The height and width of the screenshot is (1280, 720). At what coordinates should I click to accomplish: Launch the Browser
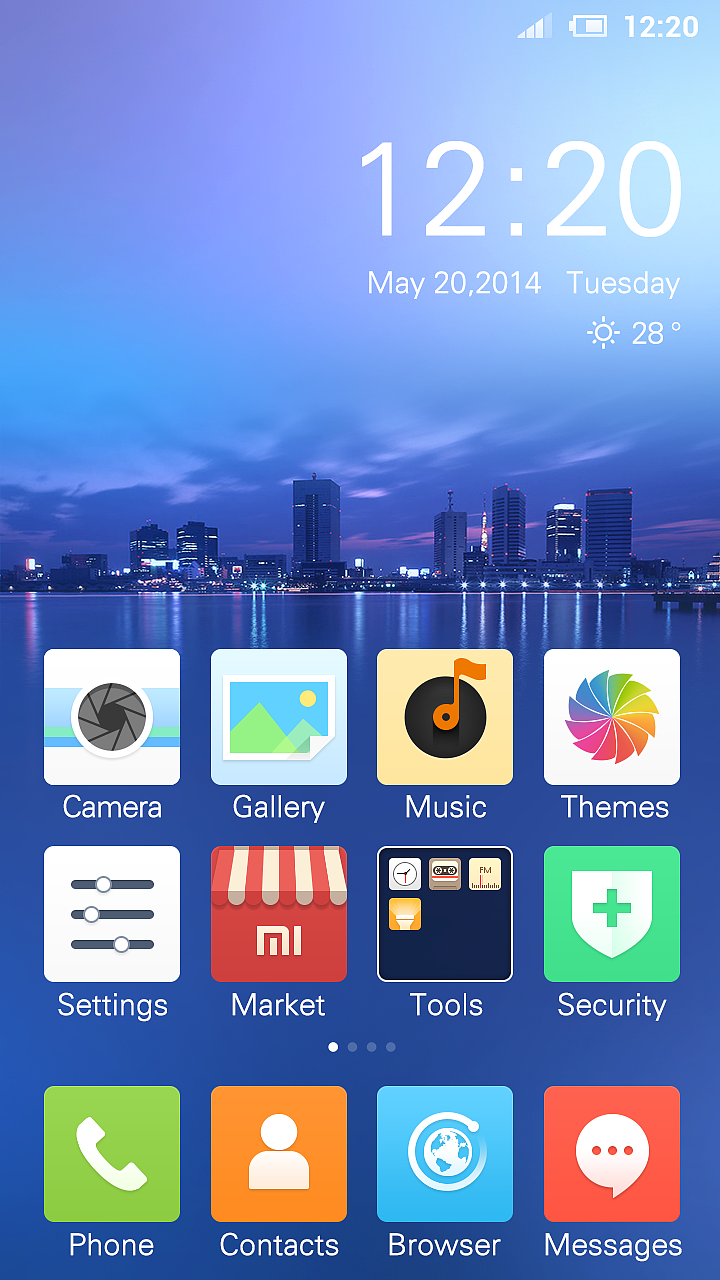[445, 1154]
